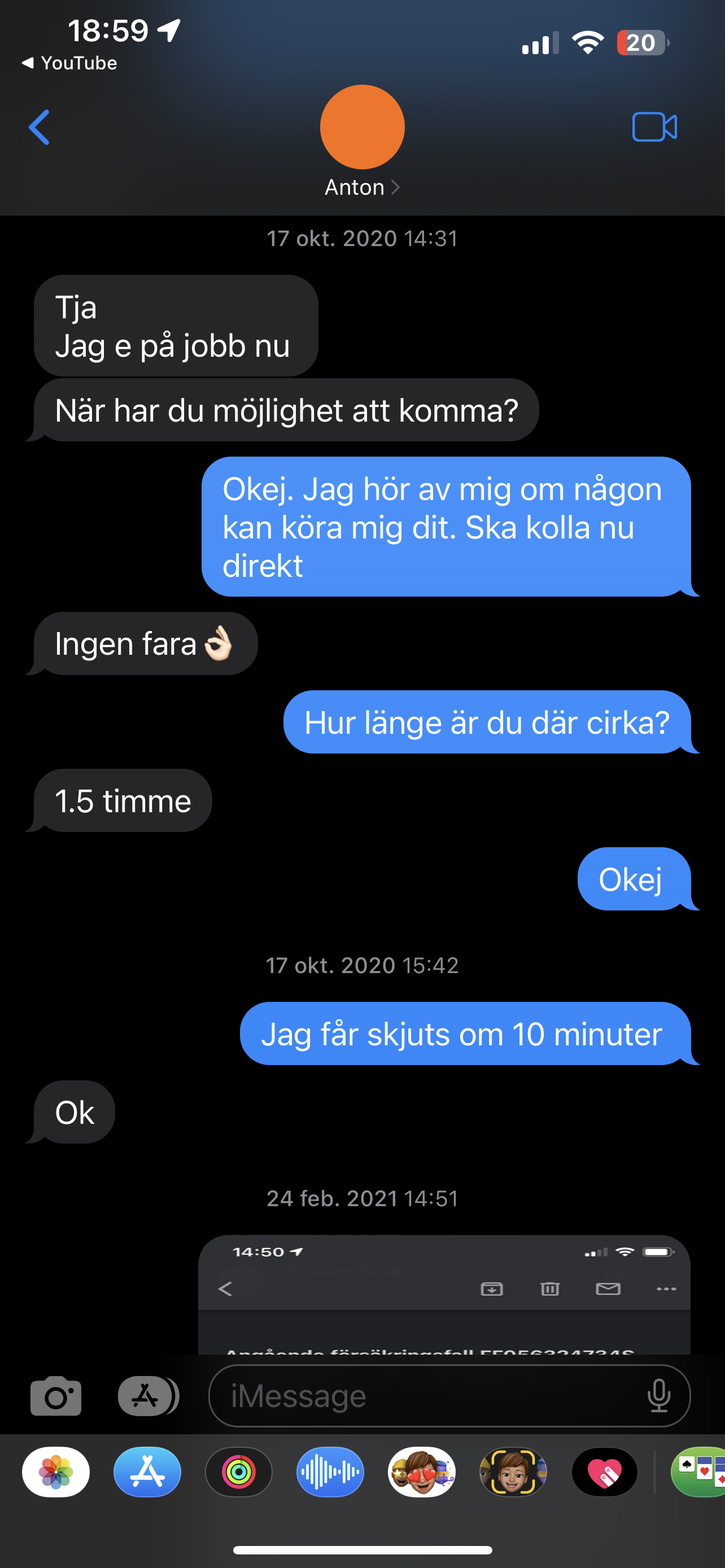Open the shared email screenshot attachment
This screenshot has height=1568, width=725.
(x=444, y=1294)
